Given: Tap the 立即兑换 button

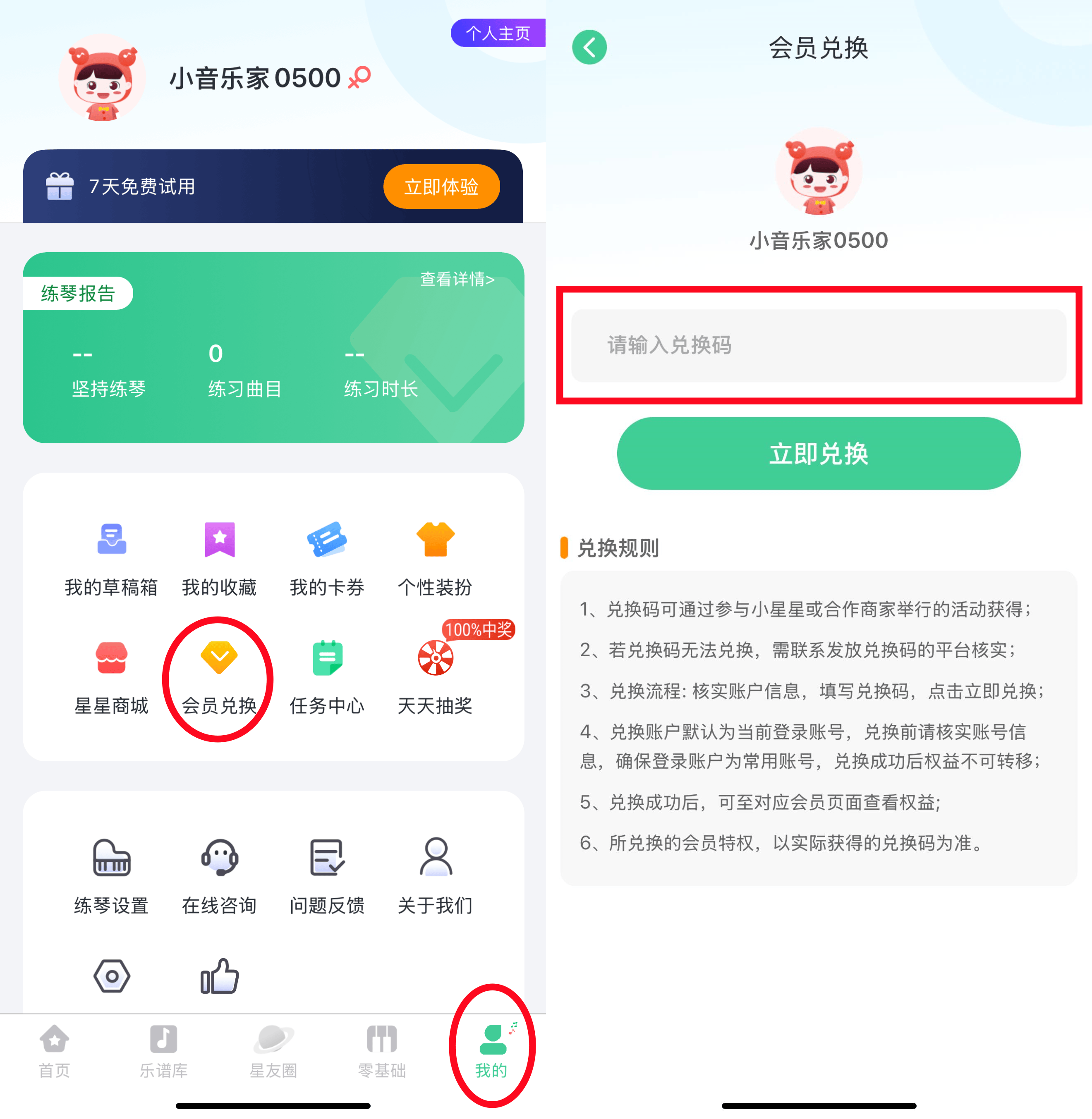Looking at the screenshot, I should (819, 454).
